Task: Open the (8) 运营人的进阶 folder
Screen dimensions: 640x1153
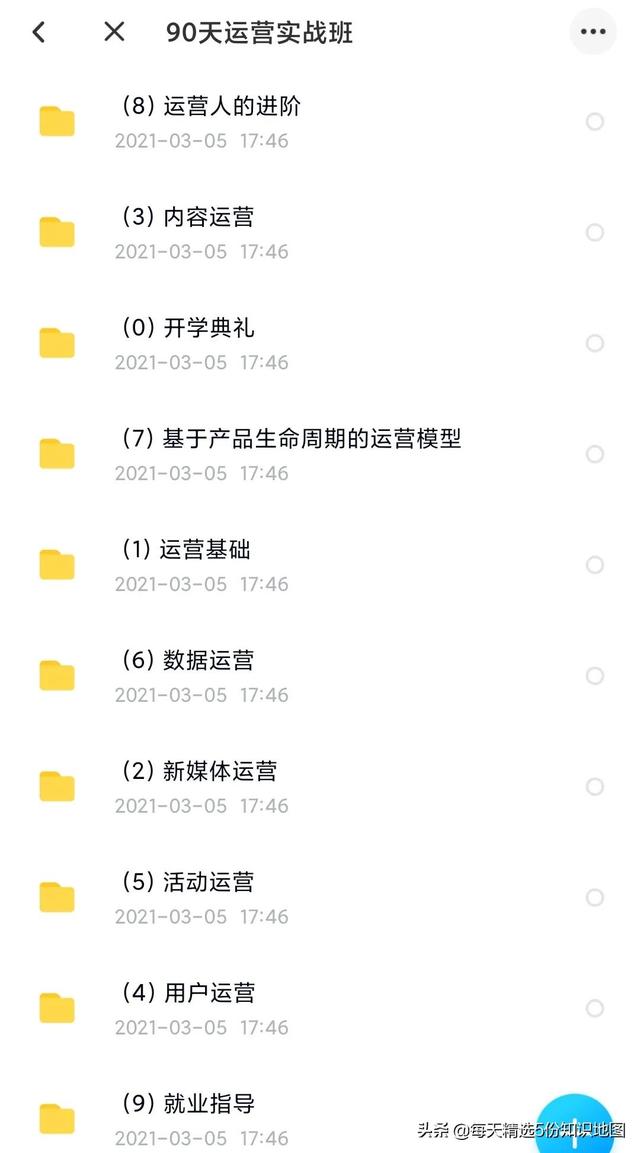Action: point(320,122)
